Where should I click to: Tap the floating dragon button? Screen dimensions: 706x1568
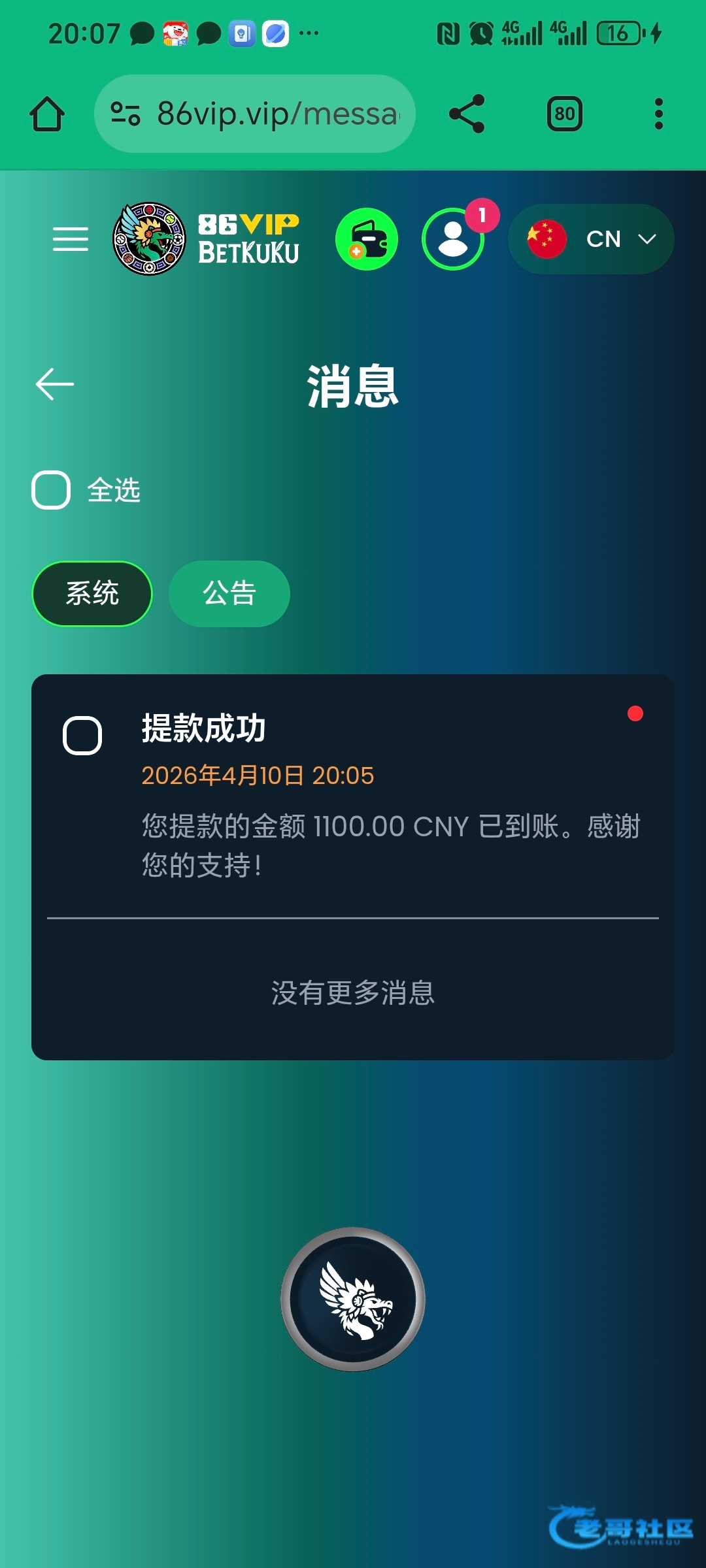[x=353, y=1299]
